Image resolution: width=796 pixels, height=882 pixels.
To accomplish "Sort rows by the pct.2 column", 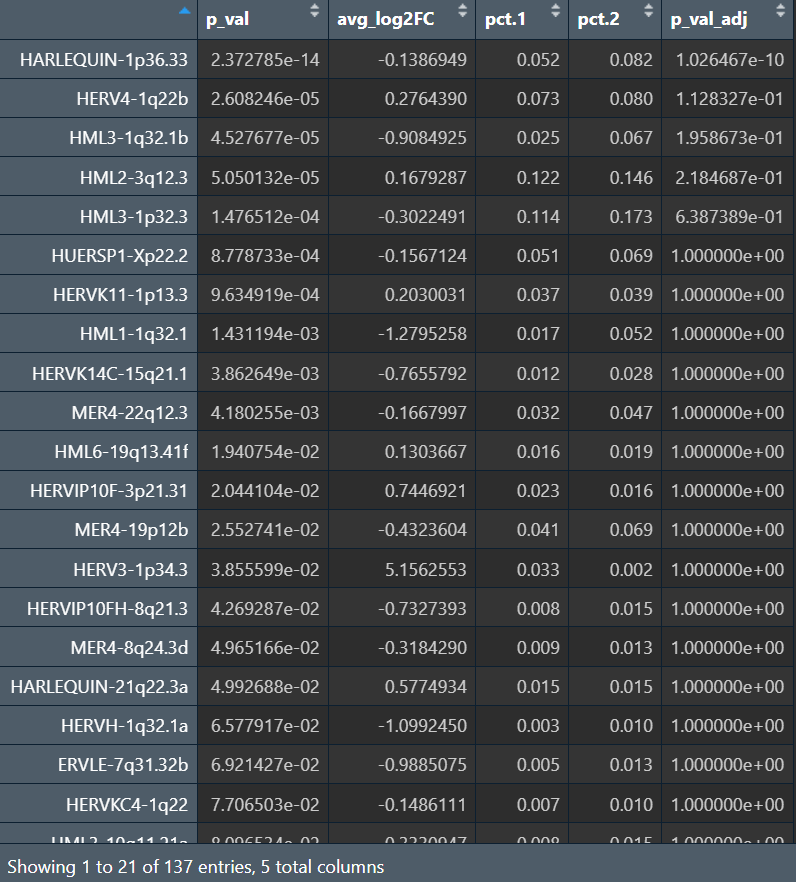I will (x=613, y=20).
